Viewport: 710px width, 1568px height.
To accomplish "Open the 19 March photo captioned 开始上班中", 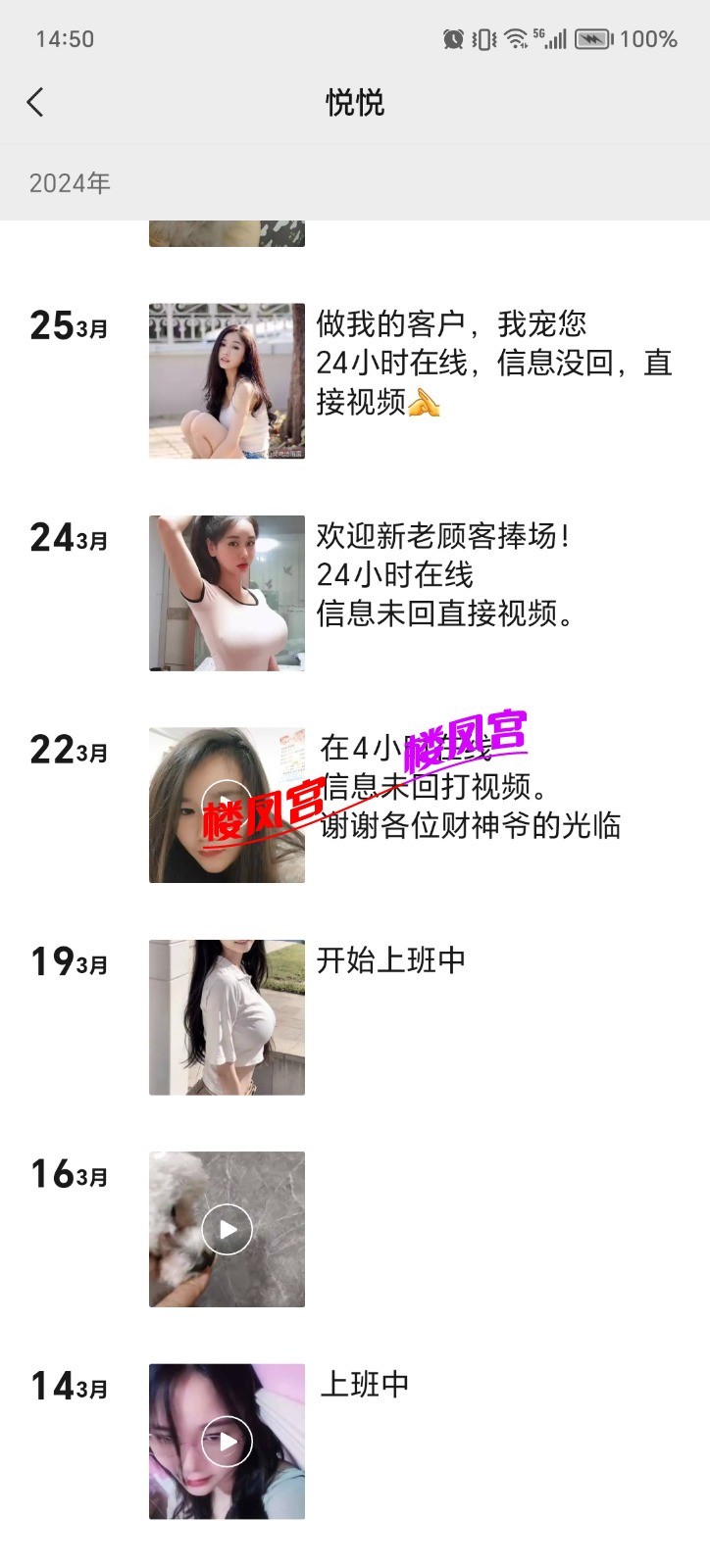I will (227, 1017).
